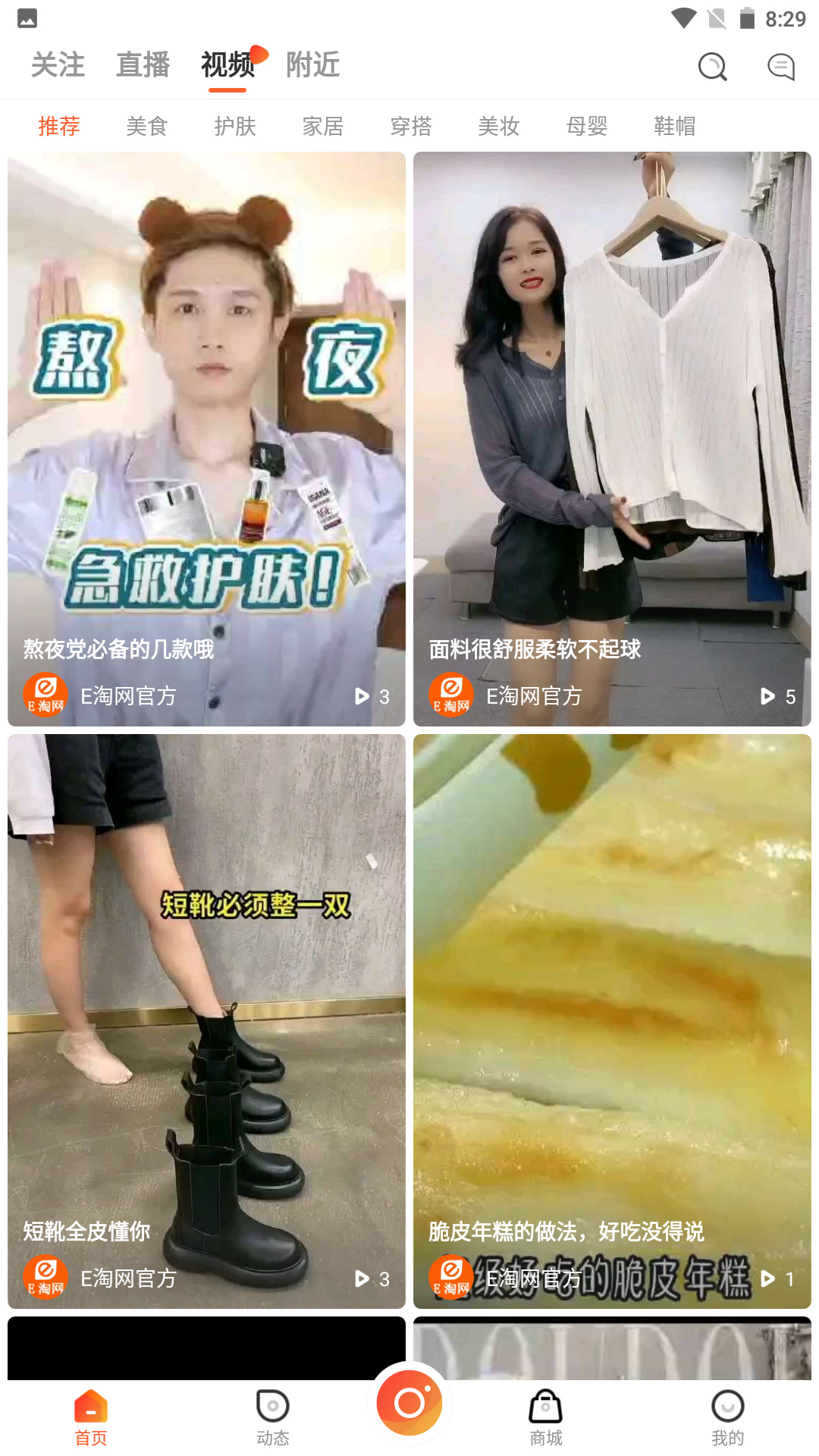The height and width of the screenshot is (1456, 819).
Task: Select the 鞋帽 category
Action: (x=674, y=126)
